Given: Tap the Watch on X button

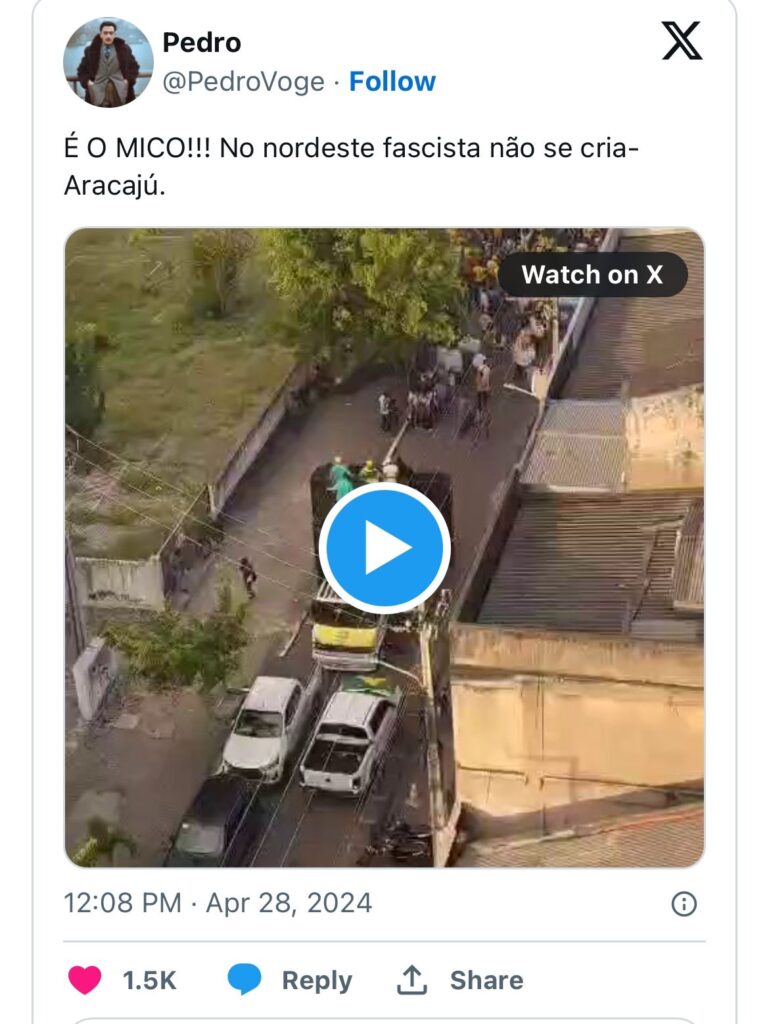Looking at the screenshot, I should pos(592,274).
